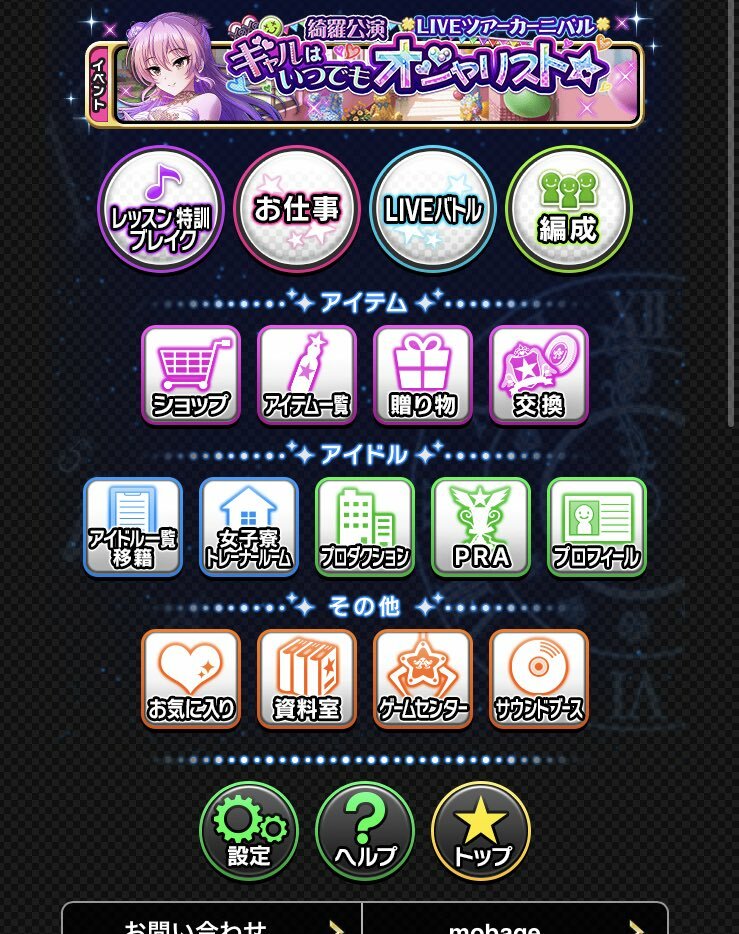
Task: Go to ゲームセンター
Action: click(x=422, y=679)
